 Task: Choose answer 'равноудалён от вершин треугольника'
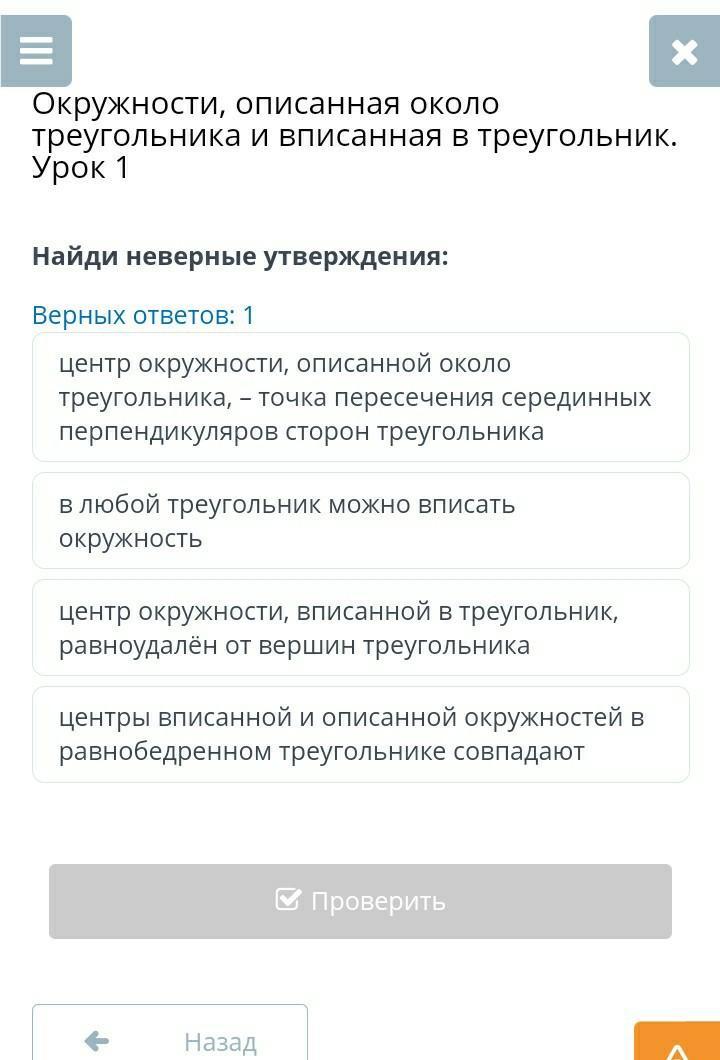click(x=360, y=628)
